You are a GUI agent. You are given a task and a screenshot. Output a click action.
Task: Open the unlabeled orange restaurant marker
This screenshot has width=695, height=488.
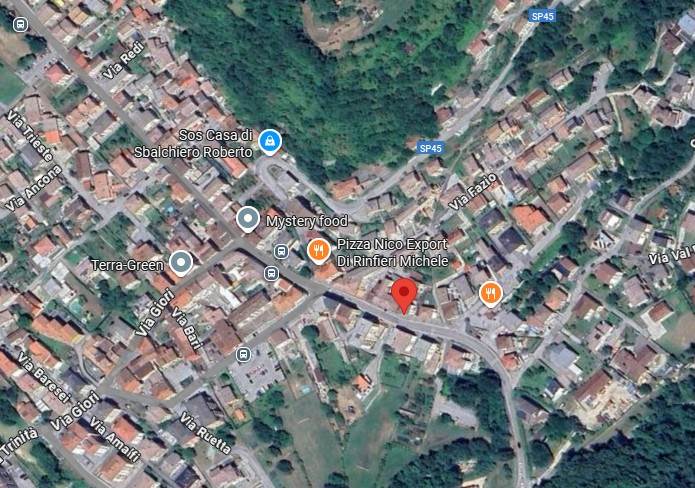[490, 293]
